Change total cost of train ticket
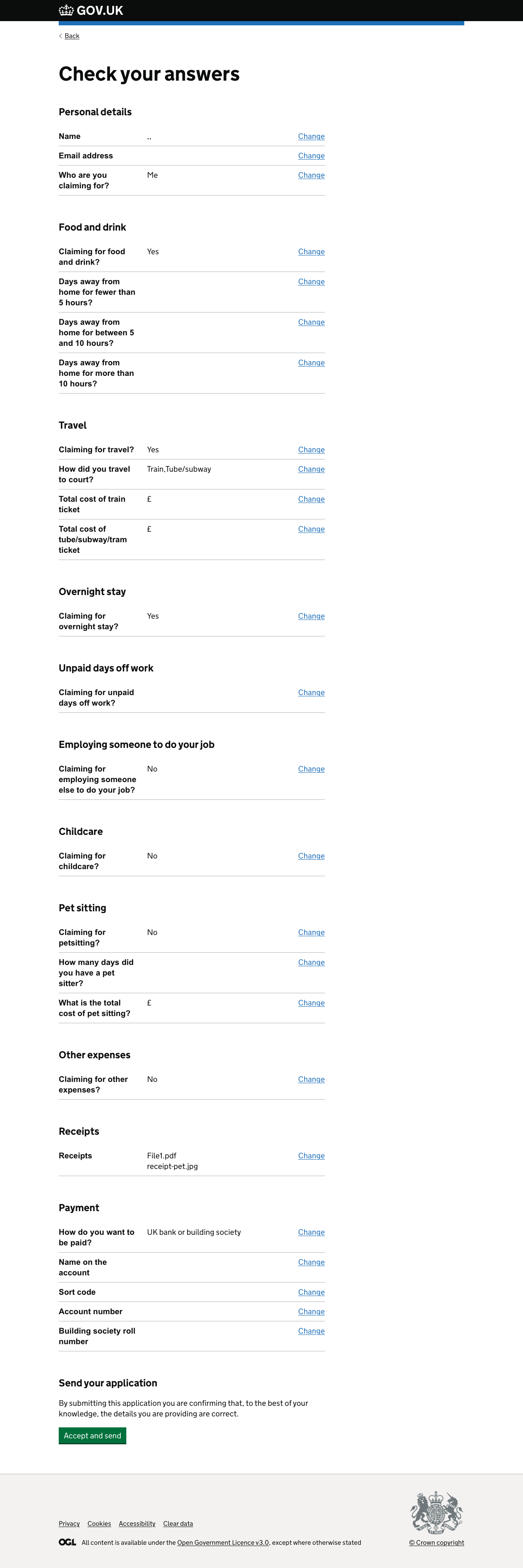The image size is (523, 1568). (x=311, y=499)
